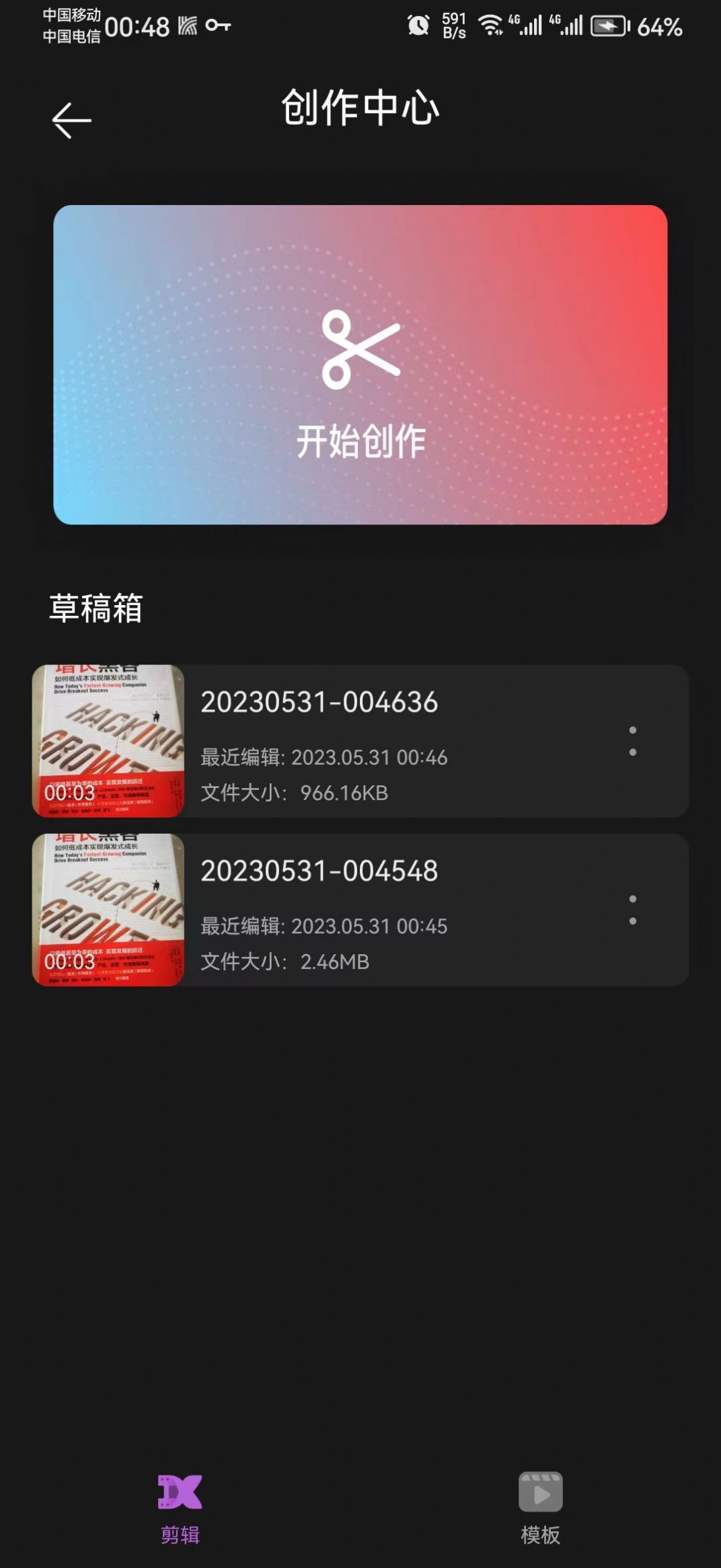721x1568 pixels.
Task: Open the options menu for draft 20230531-004636
Action: tap(632, 742)
